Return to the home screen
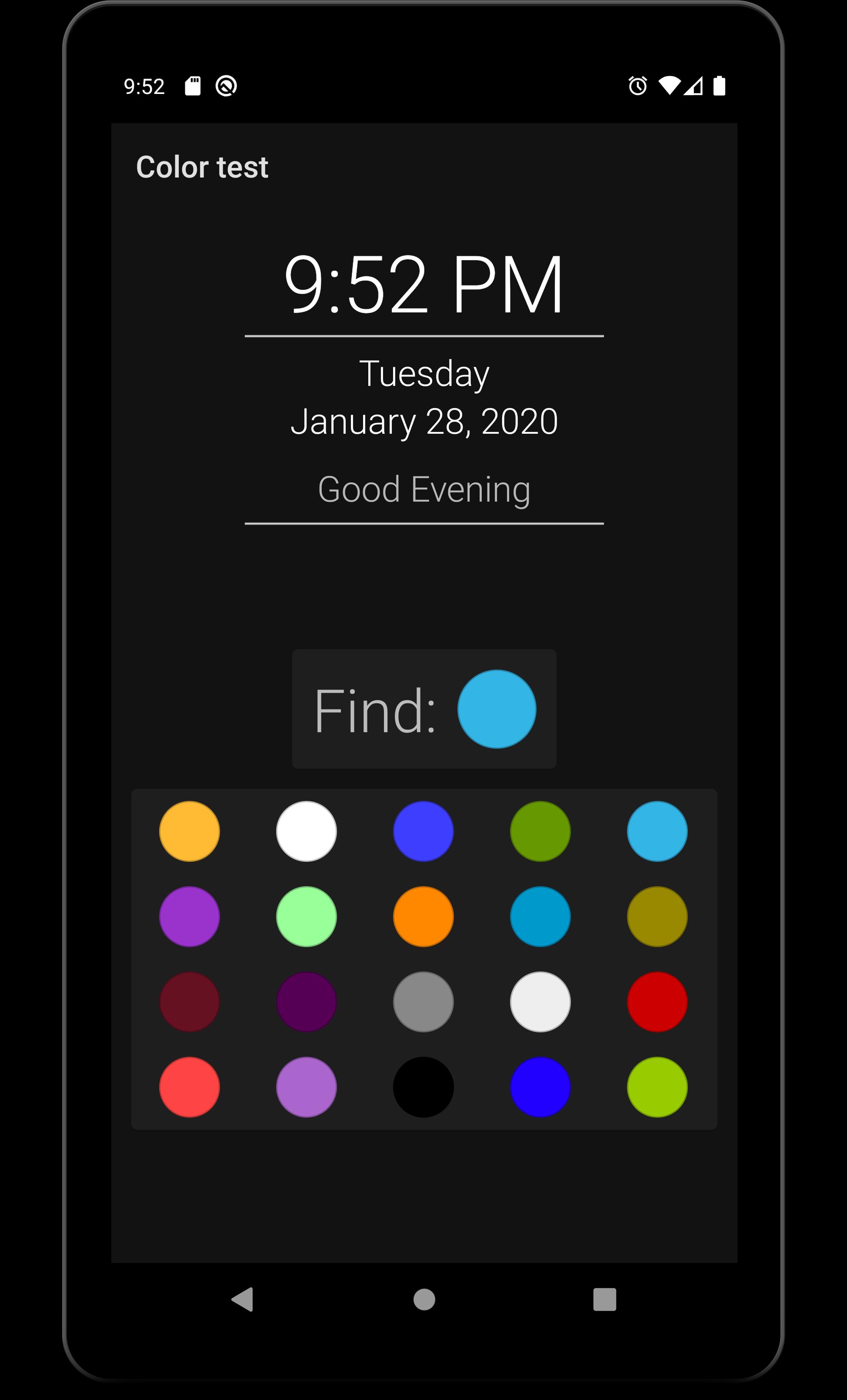The image size is (847, 1400). 424,1300
